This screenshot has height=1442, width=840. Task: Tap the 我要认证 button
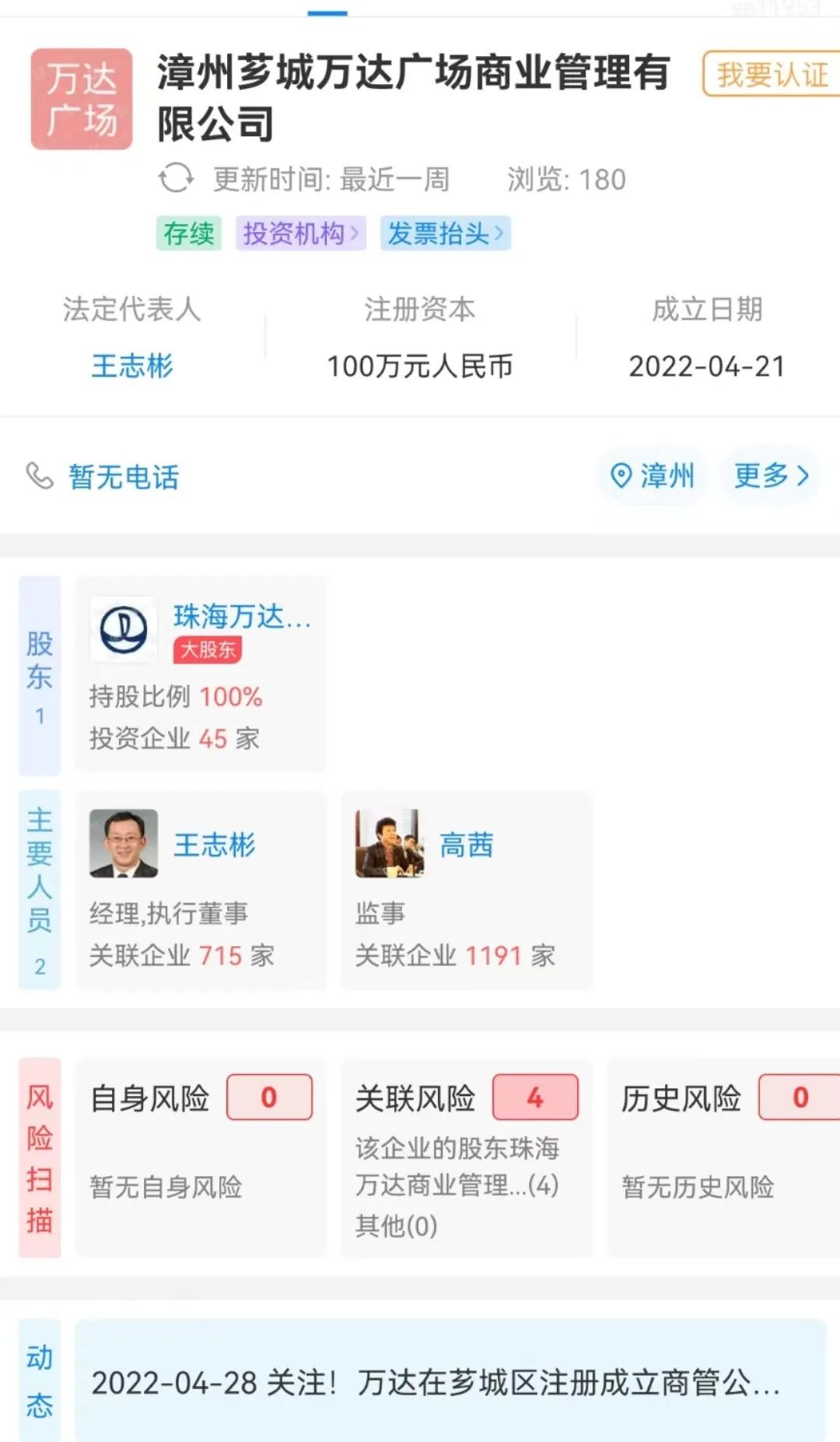772,75
